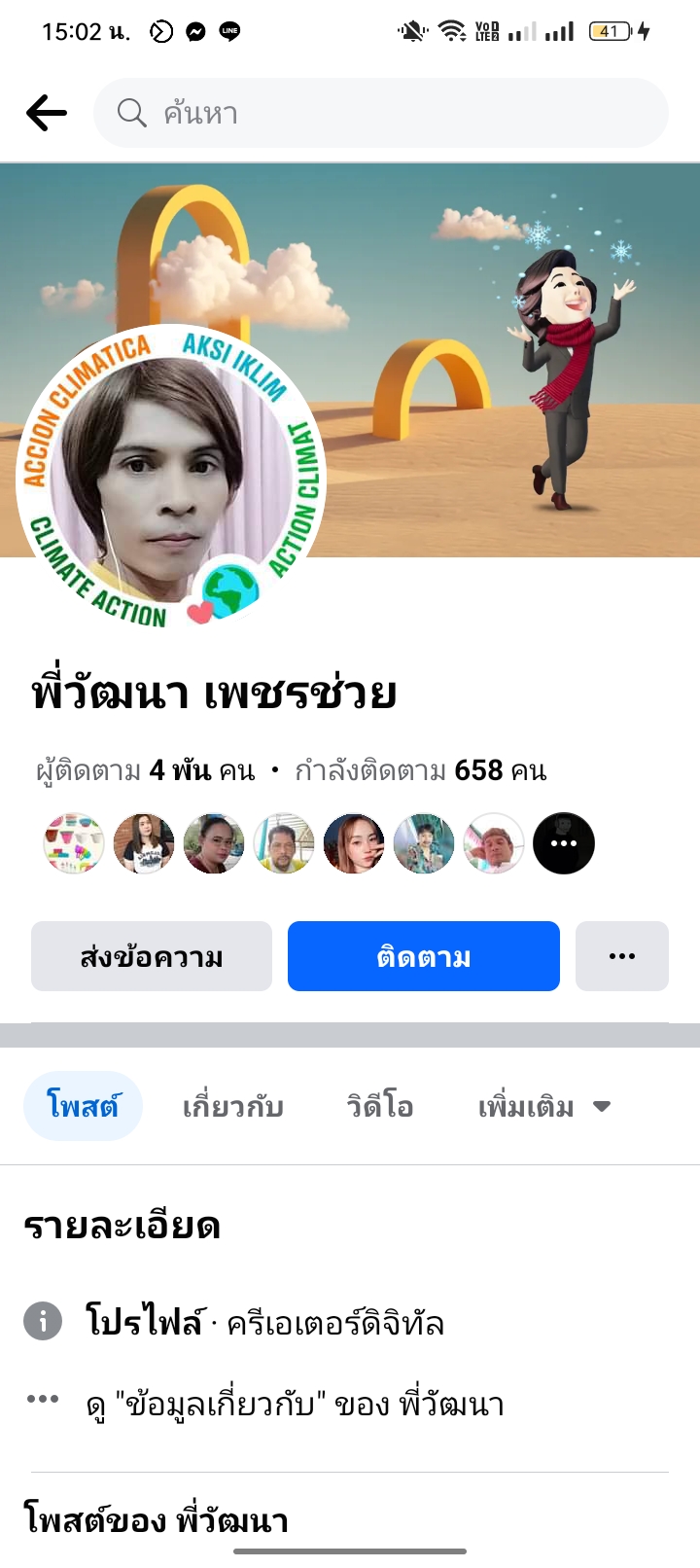The image size is (700, 1568).
Task: Open the more options button beside ติดตาม
Action: [621, 957]
